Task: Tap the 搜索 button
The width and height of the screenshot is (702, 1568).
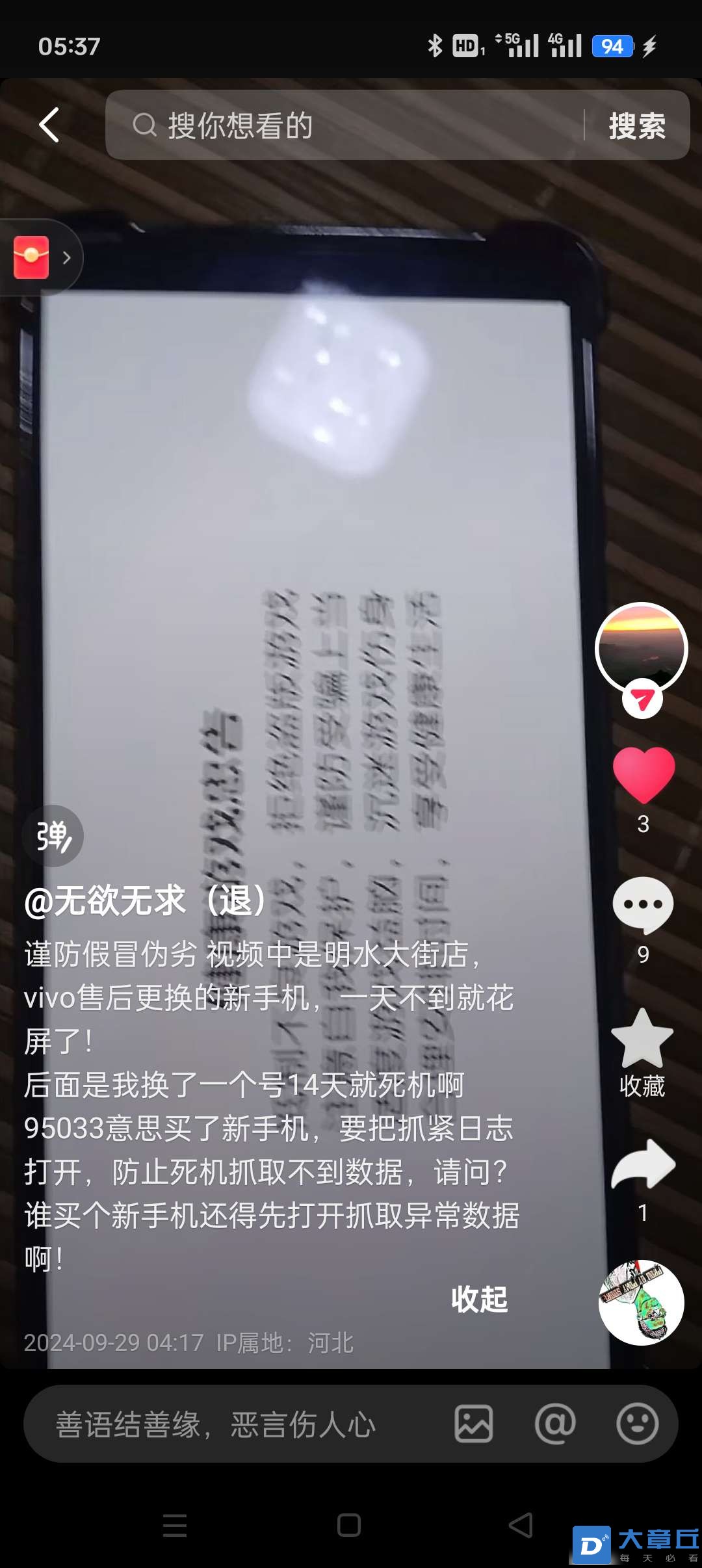Action: click(637, 125)
